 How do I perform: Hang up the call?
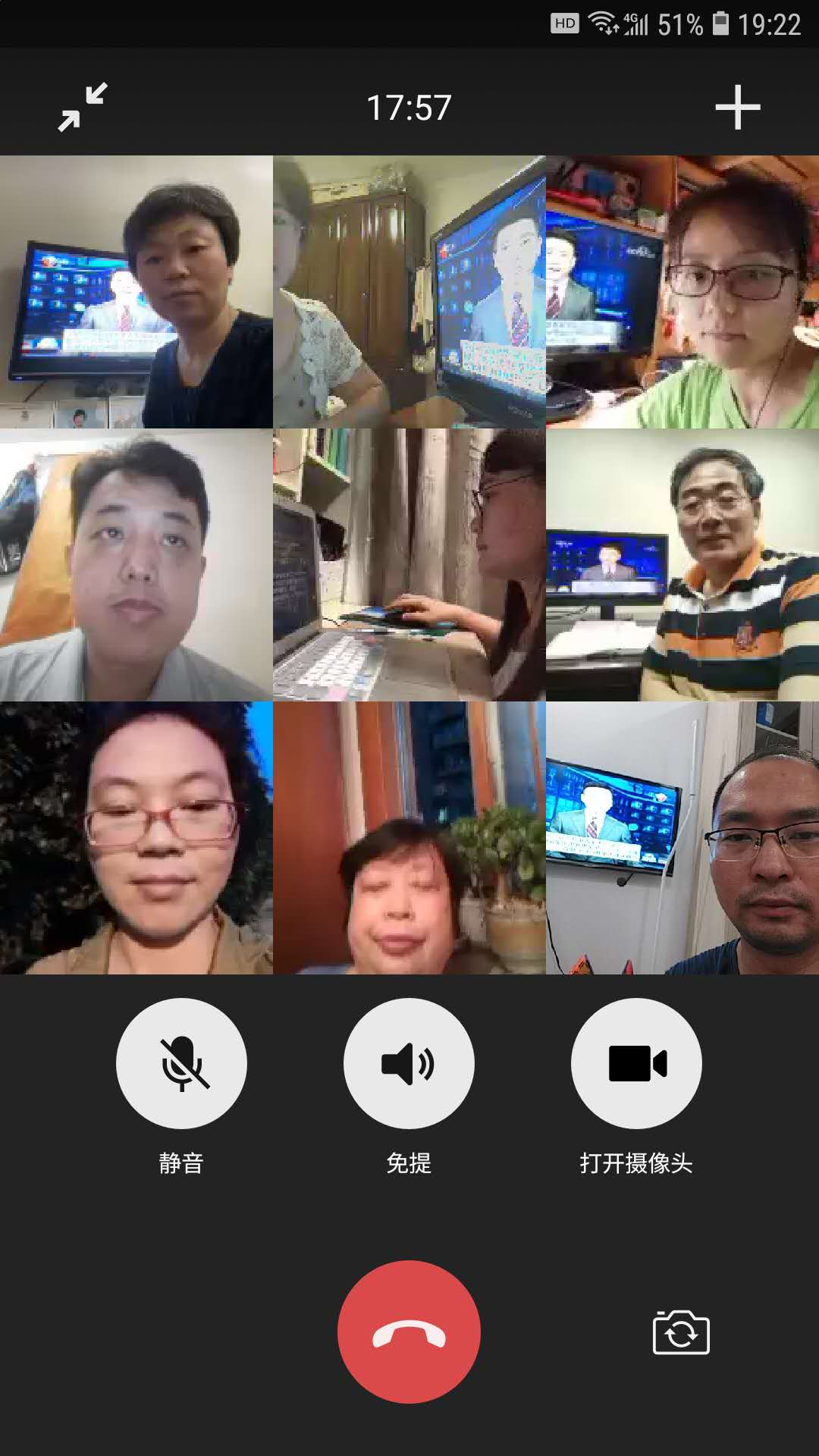pos(409,1332)
